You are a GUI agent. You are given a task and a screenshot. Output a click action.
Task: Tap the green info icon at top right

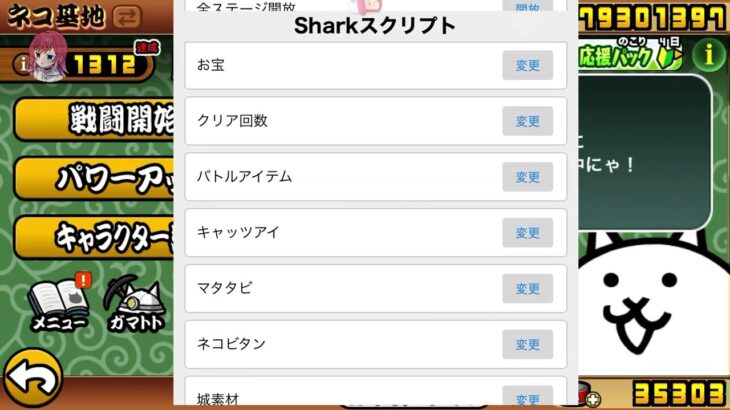pos(709,53)
